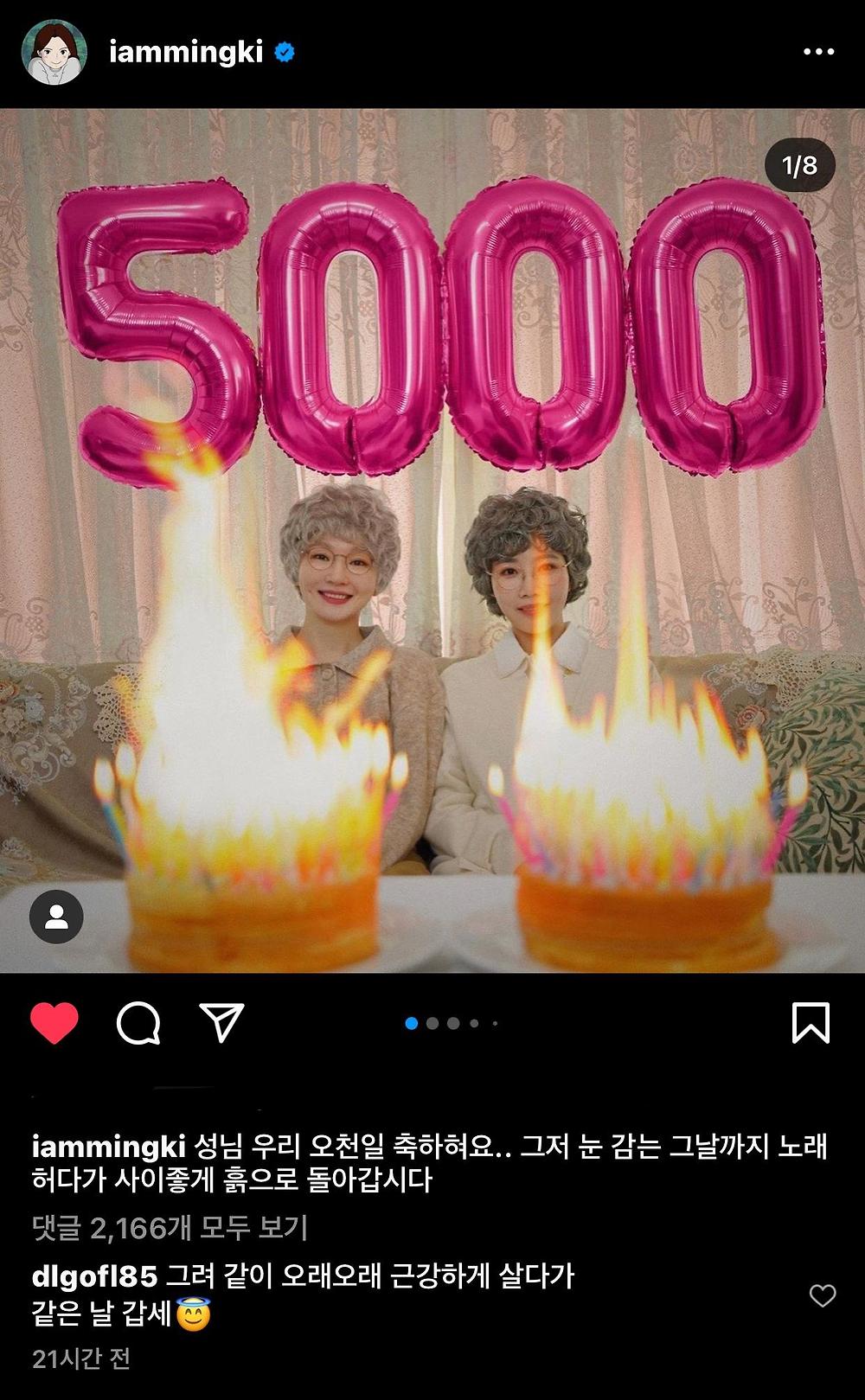Open the three-dot overflow menu
865x1400 pixels.
tap(818, 52)
